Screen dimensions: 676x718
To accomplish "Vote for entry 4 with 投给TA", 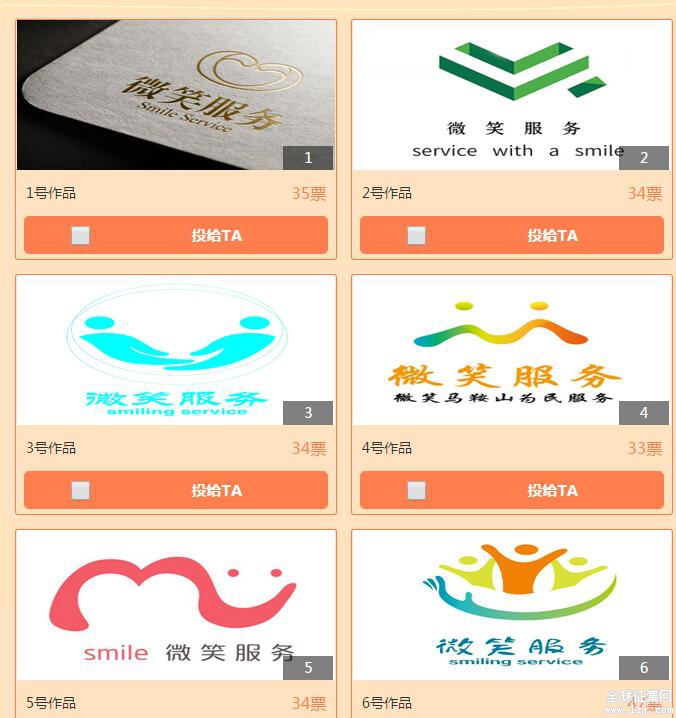I will click(552, 491).
